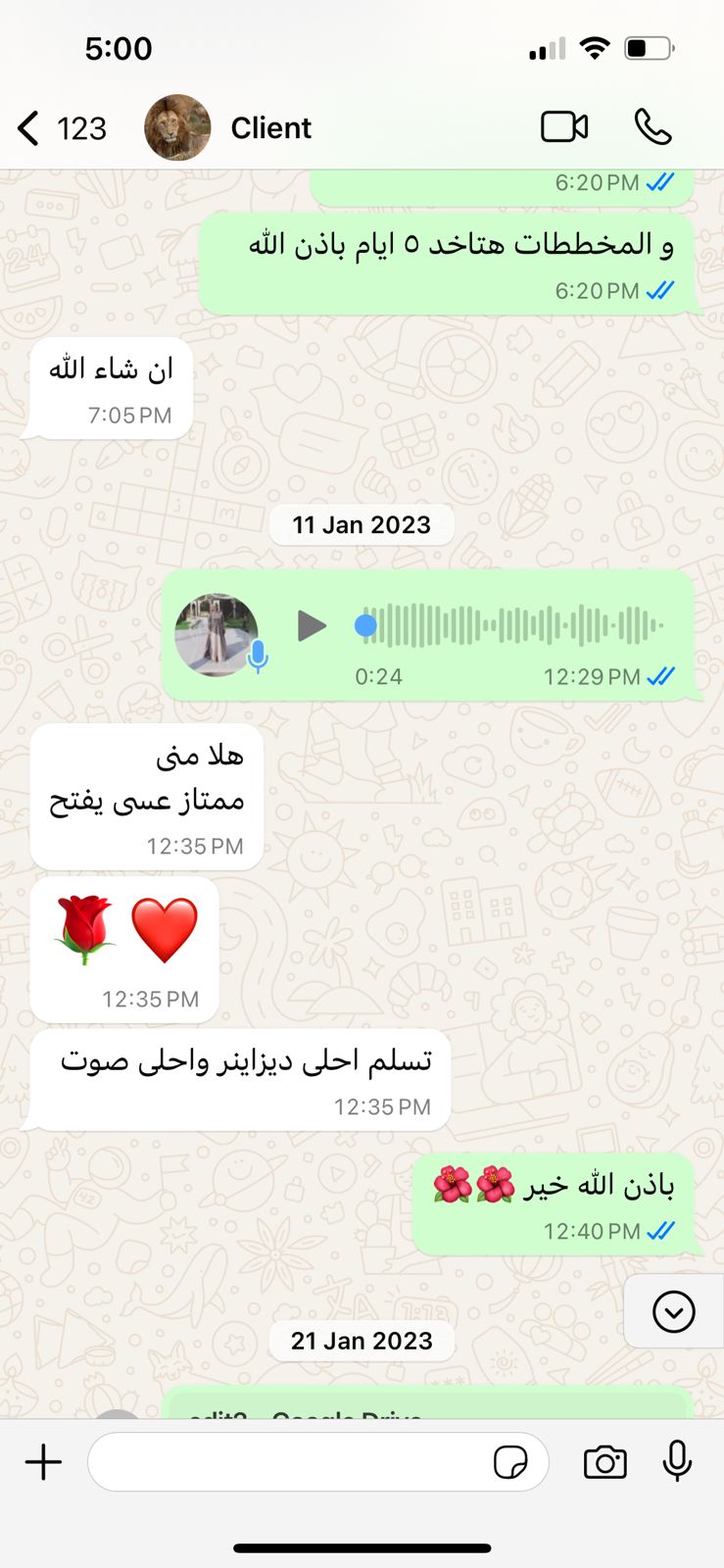Open Client's contact info from the header
The image size is (724, 1568).
(x=270, y=128)
